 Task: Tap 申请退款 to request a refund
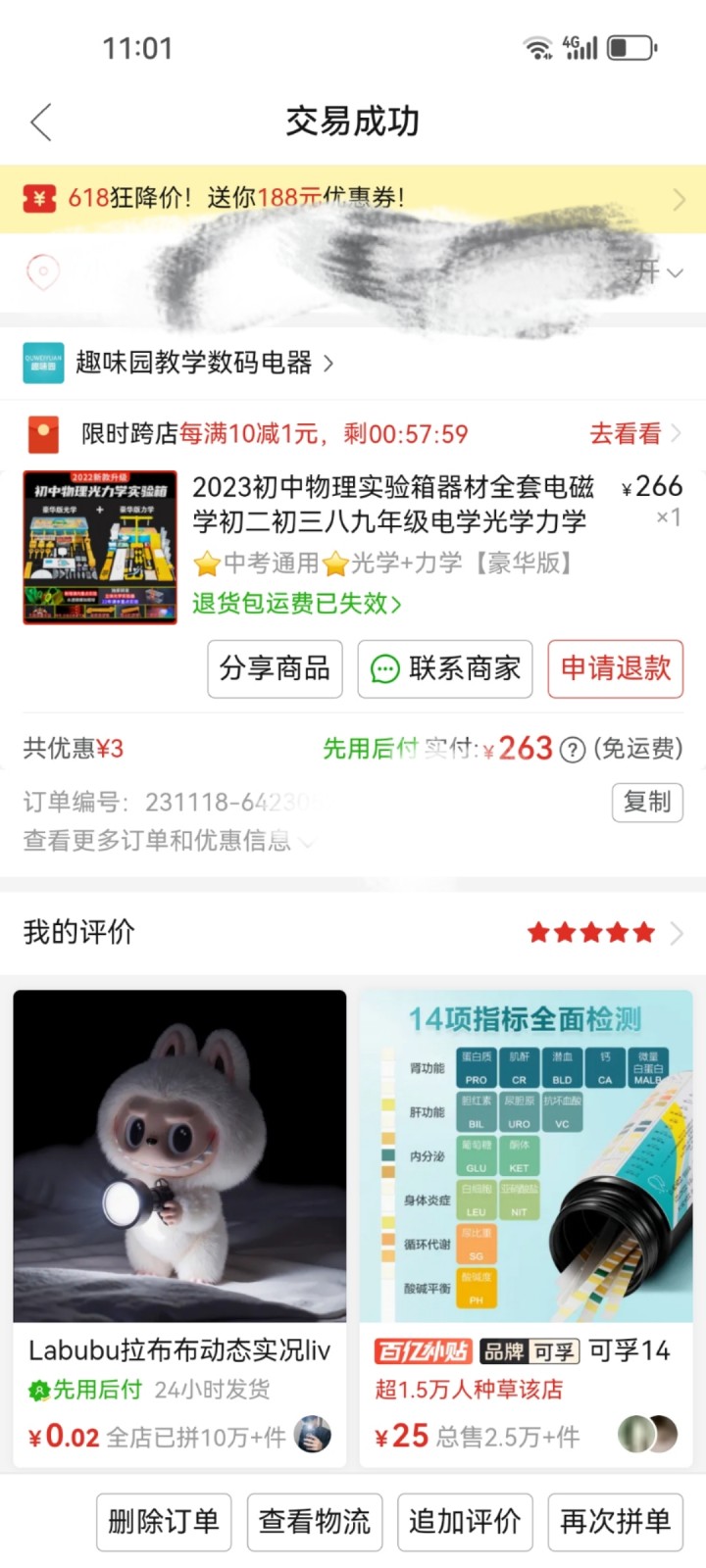(615, 668)
